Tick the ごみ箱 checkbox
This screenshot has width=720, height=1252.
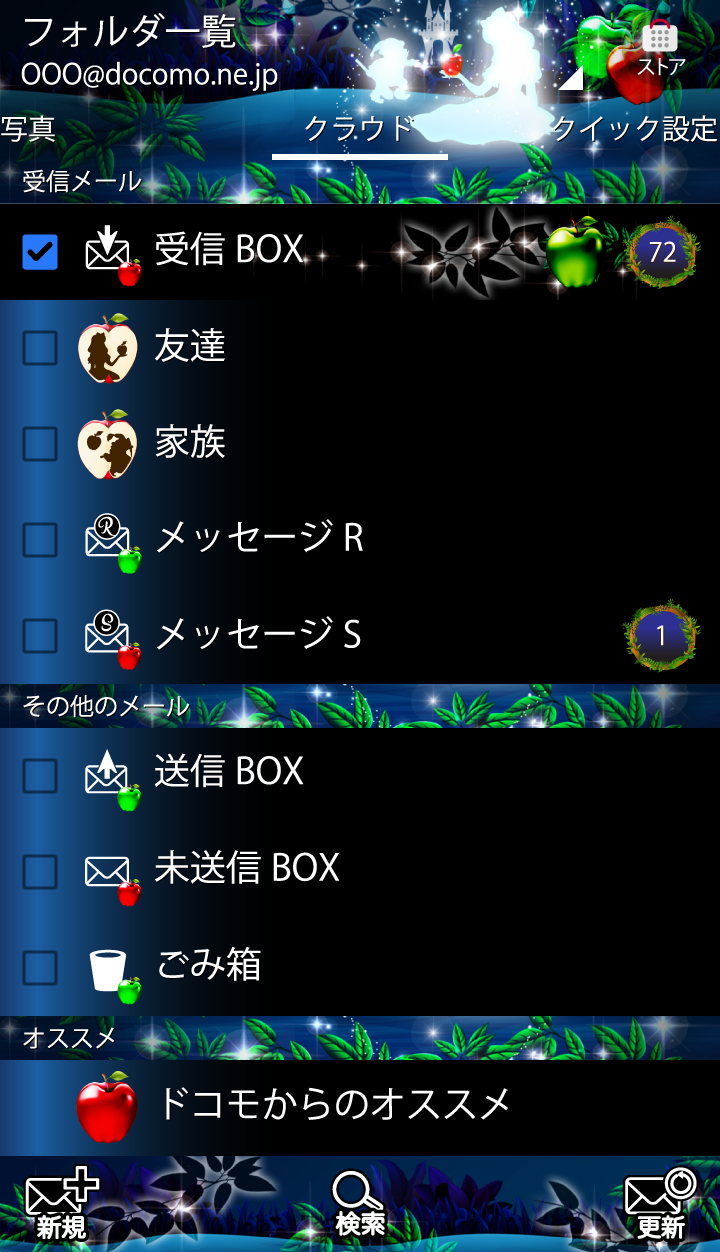pos(40,966)
